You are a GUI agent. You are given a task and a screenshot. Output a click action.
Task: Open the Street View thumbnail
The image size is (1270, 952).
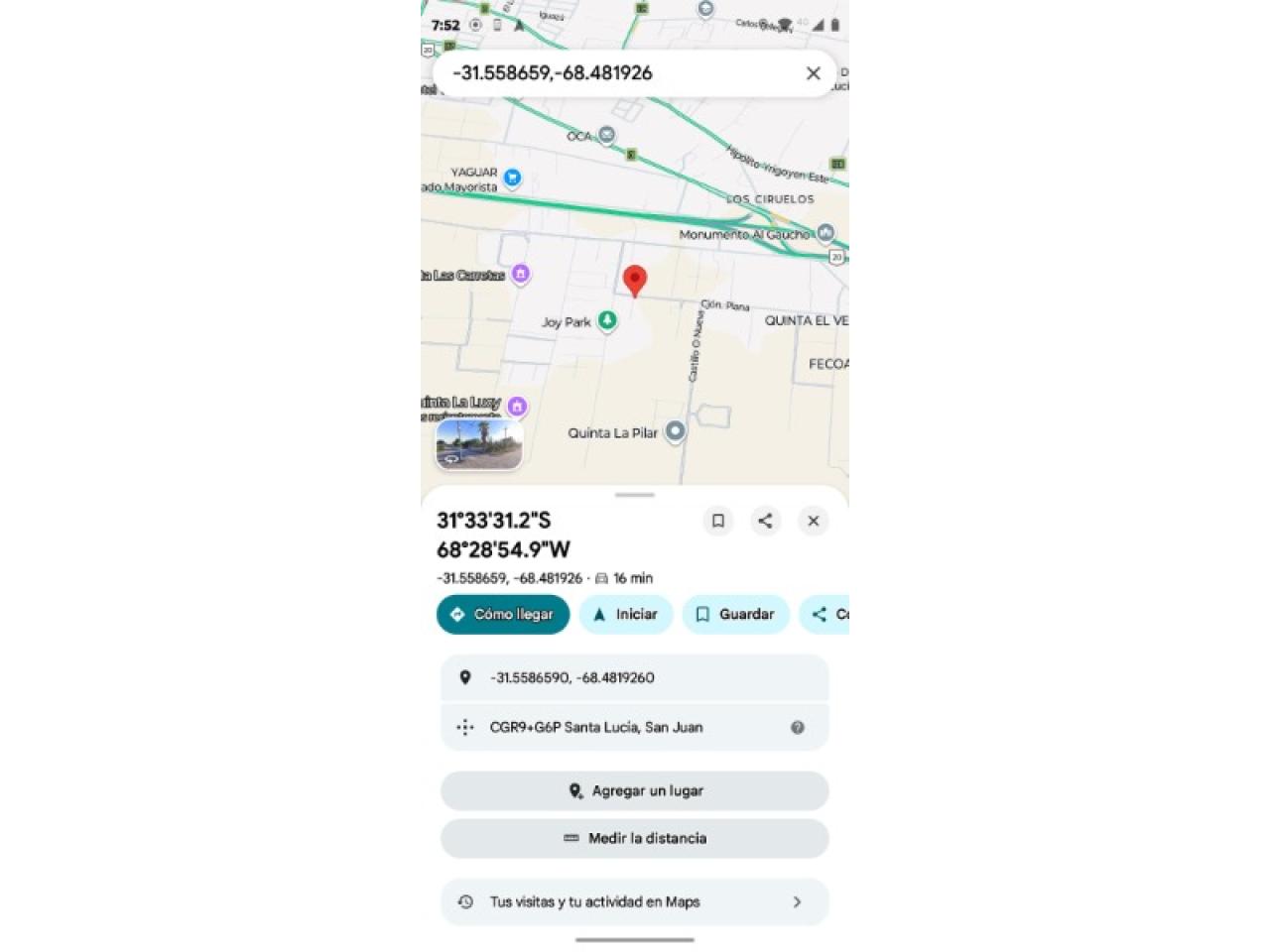coord(479,444)
